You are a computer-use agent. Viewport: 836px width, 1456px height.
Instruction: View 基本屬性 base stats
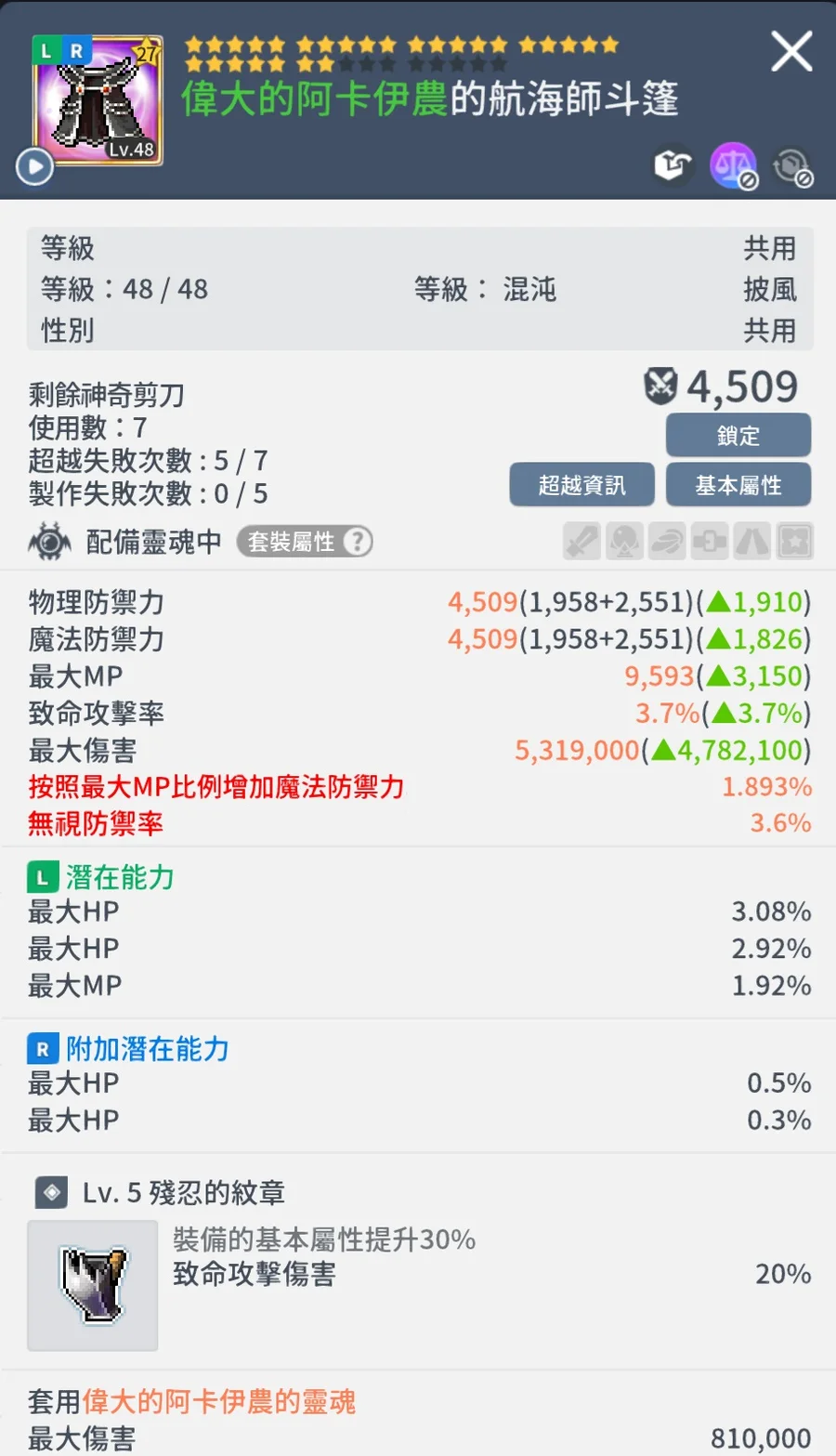pyautogui.click(x=738, y=485)
